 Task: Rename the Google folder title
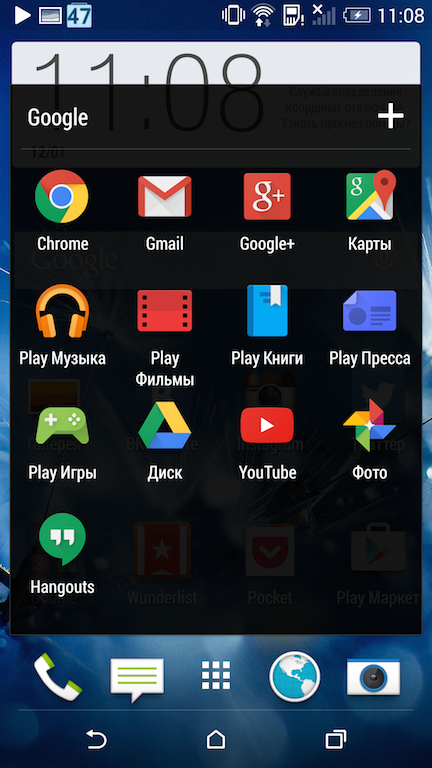point(58,118)
